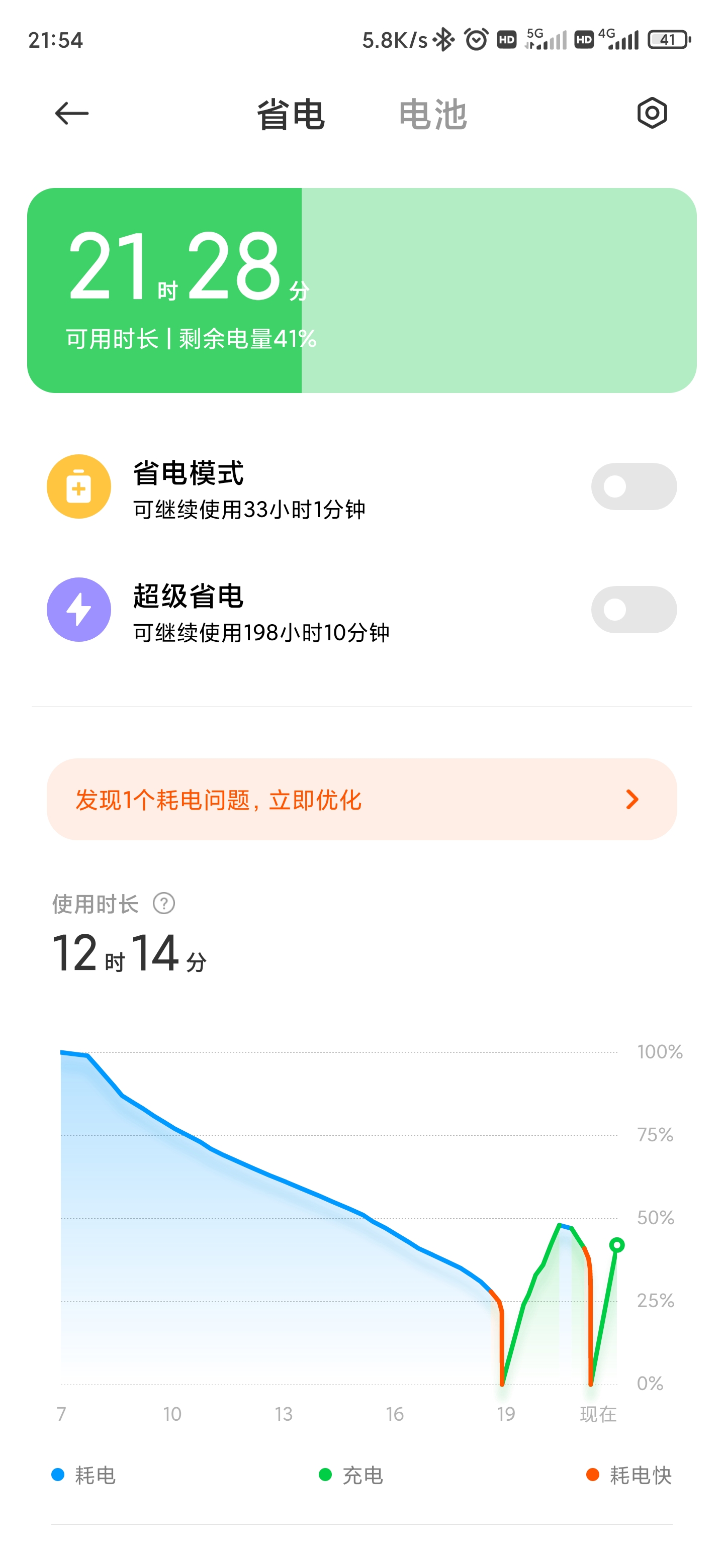Switch to the 电池 tab
The height and width of the screenshot is (1568, 724).
[x=432, y=115]
